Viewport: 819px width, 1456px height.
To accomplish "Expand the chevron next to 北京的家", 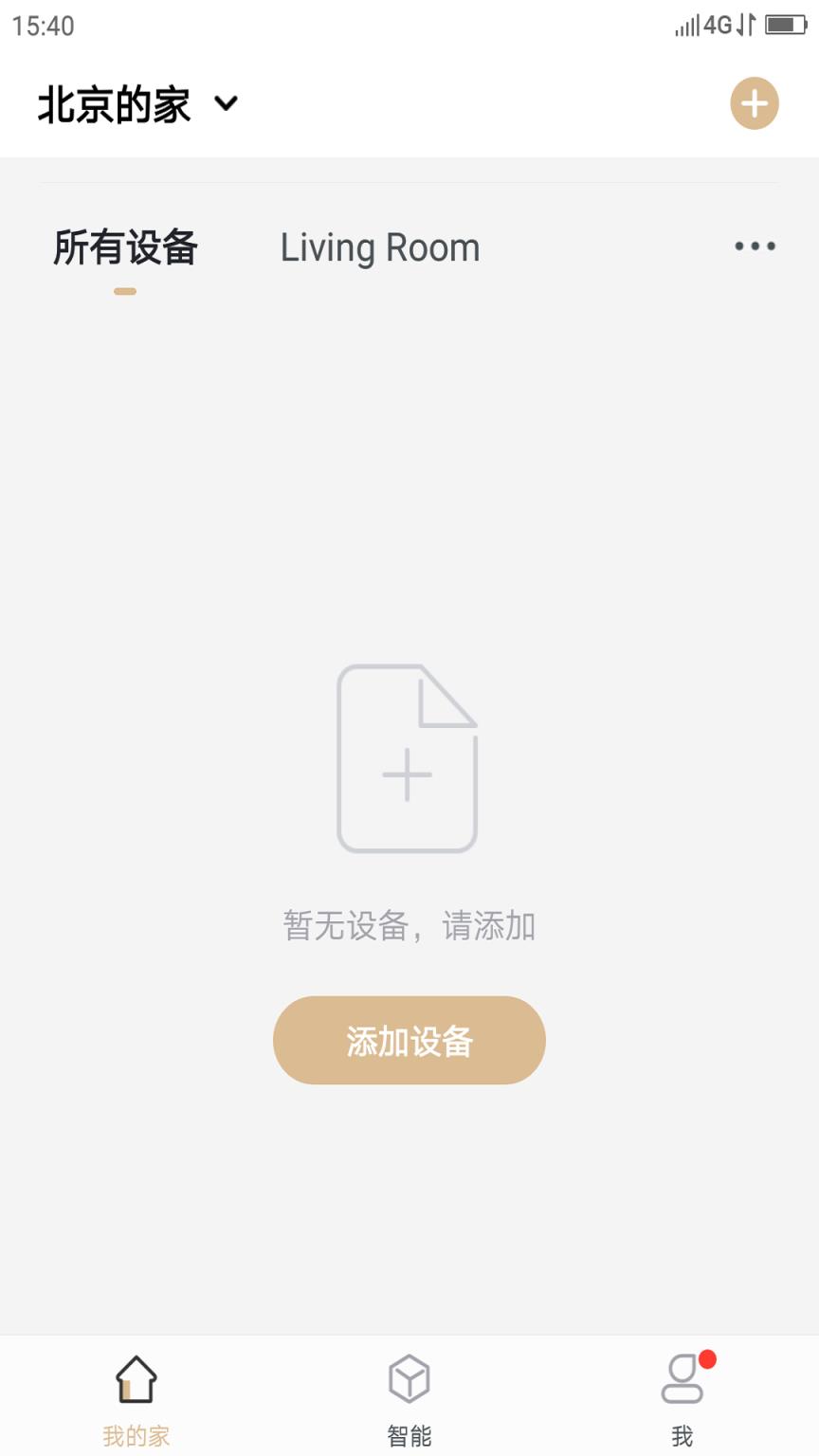I will click(x=225, y=106).
